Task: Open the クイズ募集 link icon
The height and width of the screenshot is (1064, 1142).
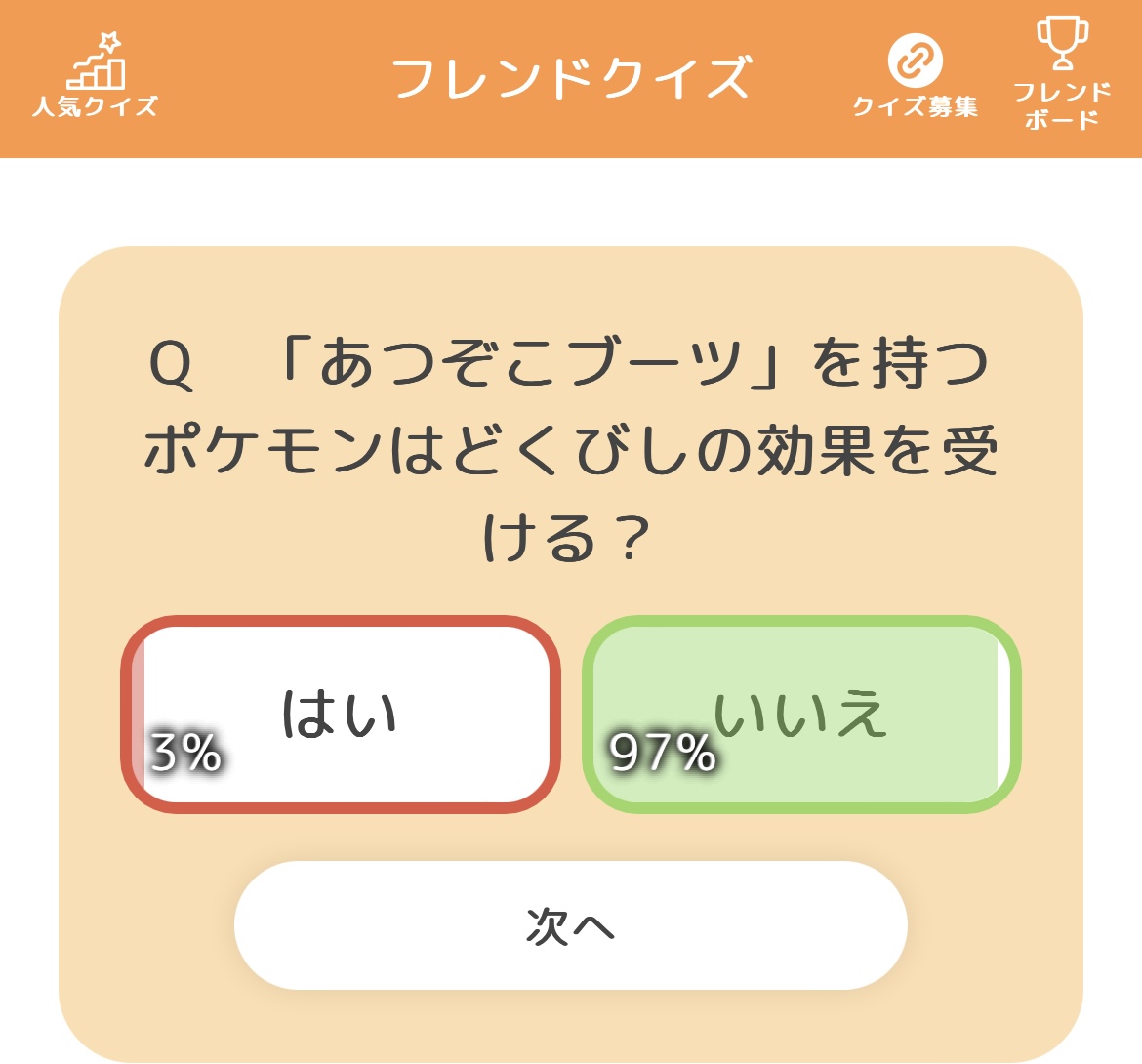Action: click(x=915, y=76)
